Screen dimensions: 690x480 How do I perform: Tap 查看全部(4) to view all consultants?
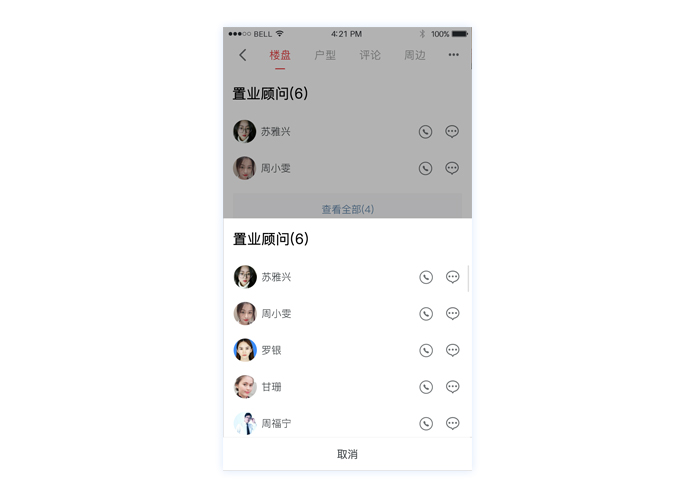click(347, 209)
